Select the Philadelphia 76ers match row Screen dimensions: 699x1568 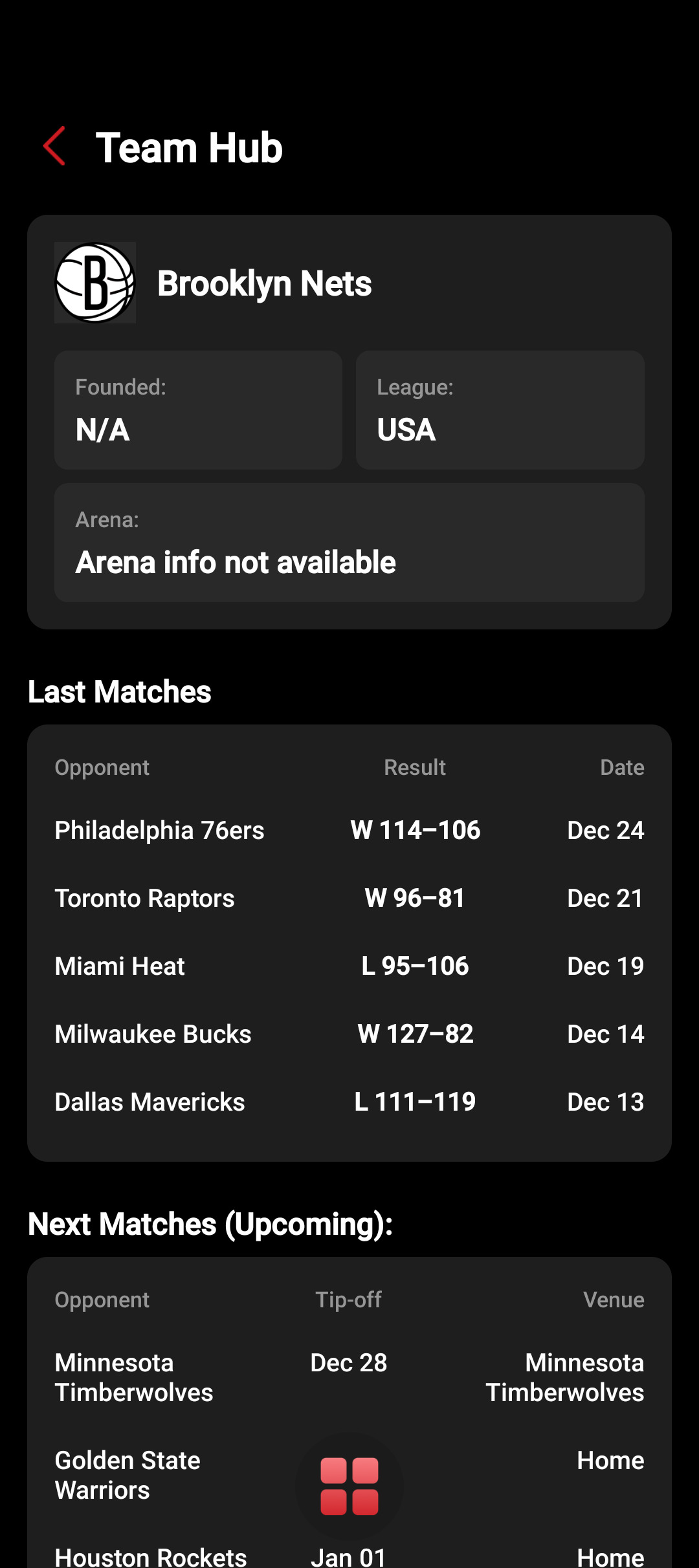tap(349, 830)
